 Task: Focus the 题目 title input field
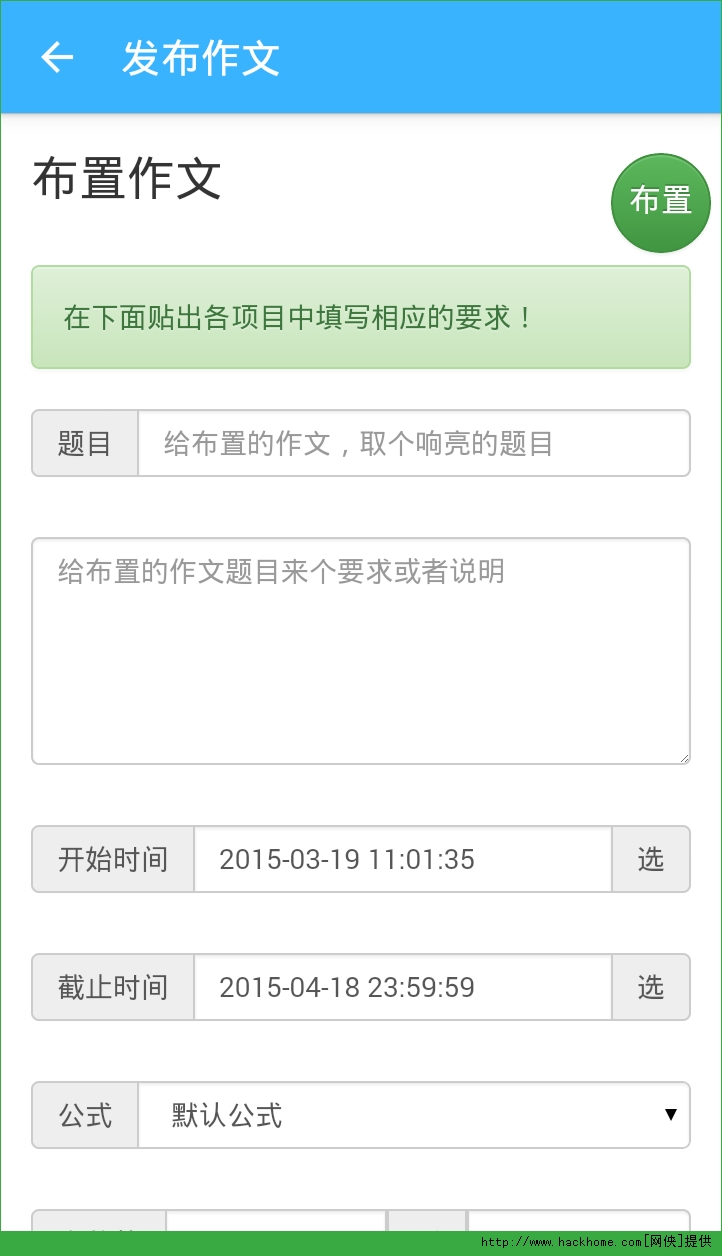412,443
